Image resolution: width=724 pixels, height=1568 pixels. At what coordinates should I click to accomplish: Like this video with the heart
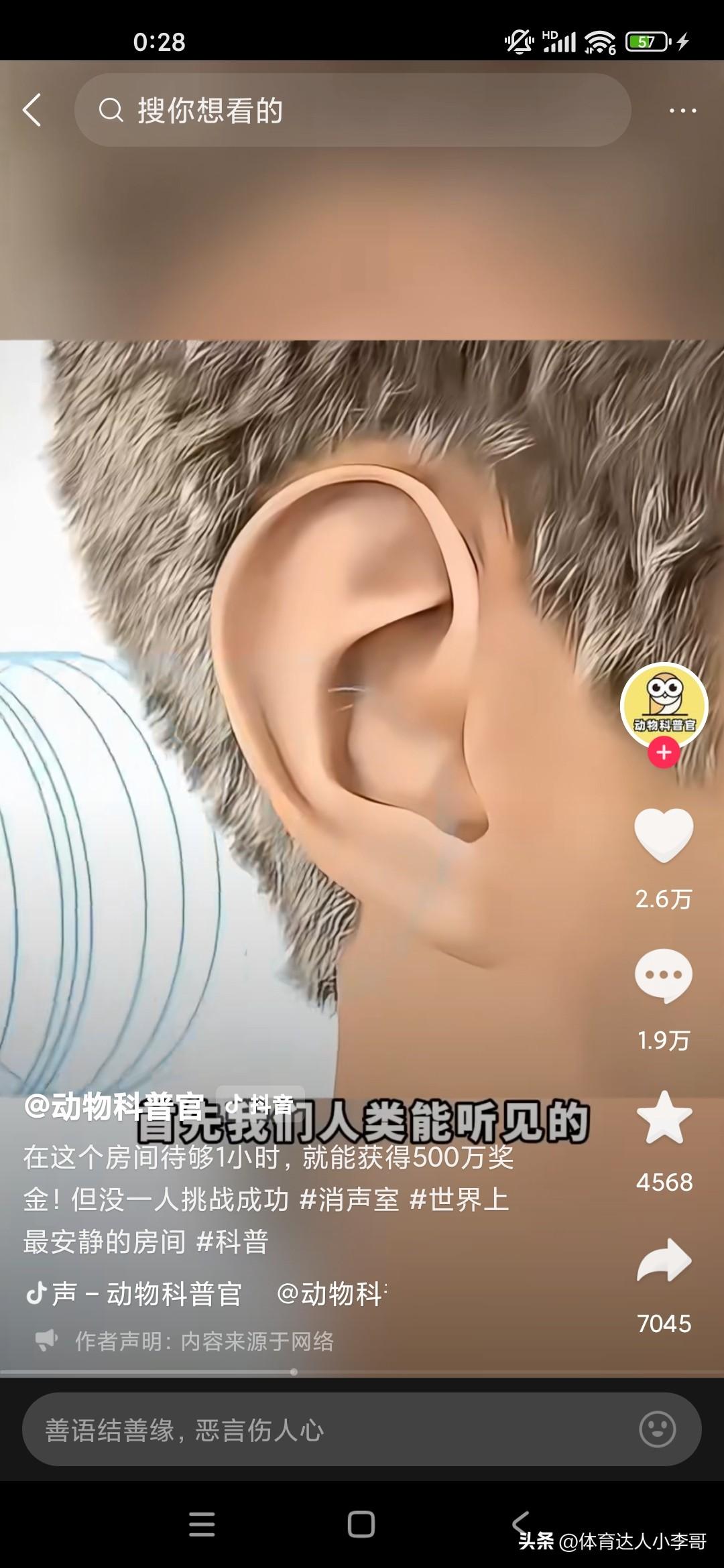click(x=664, y=835)
